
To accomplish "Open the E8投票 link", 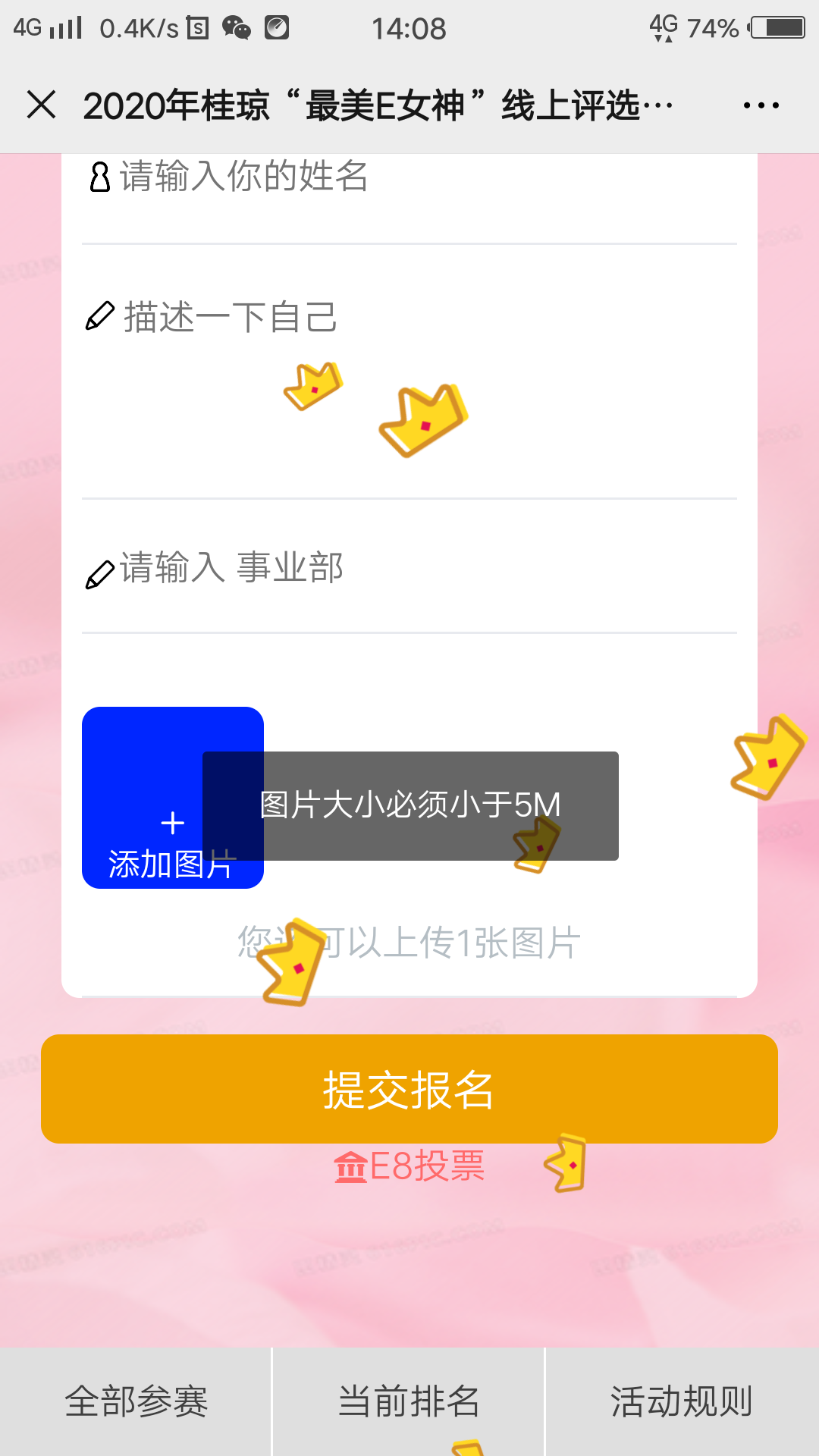I will pos(409,1166).
